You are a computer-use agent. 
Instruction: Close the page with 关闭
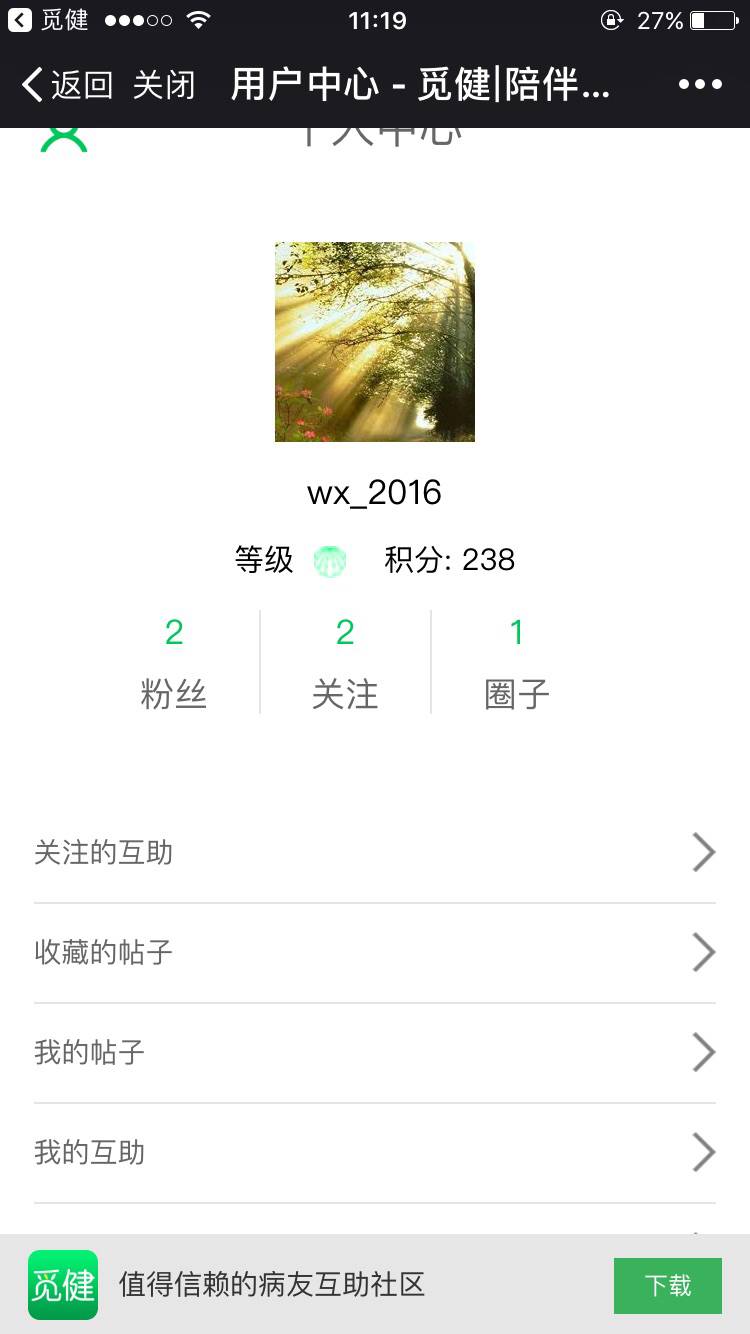[164, 85]
